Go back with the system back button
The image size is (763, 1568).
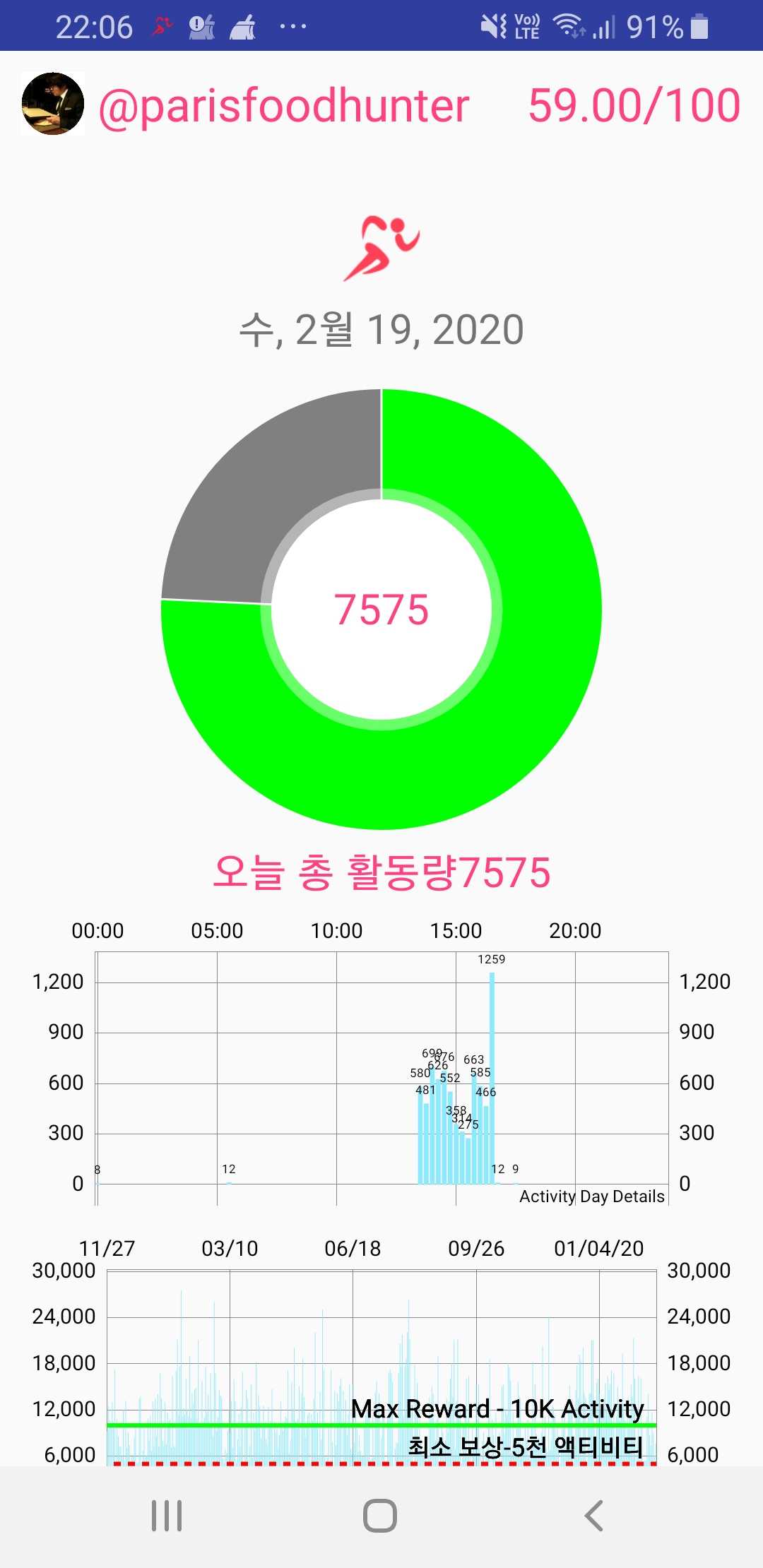coord(594,1516)
